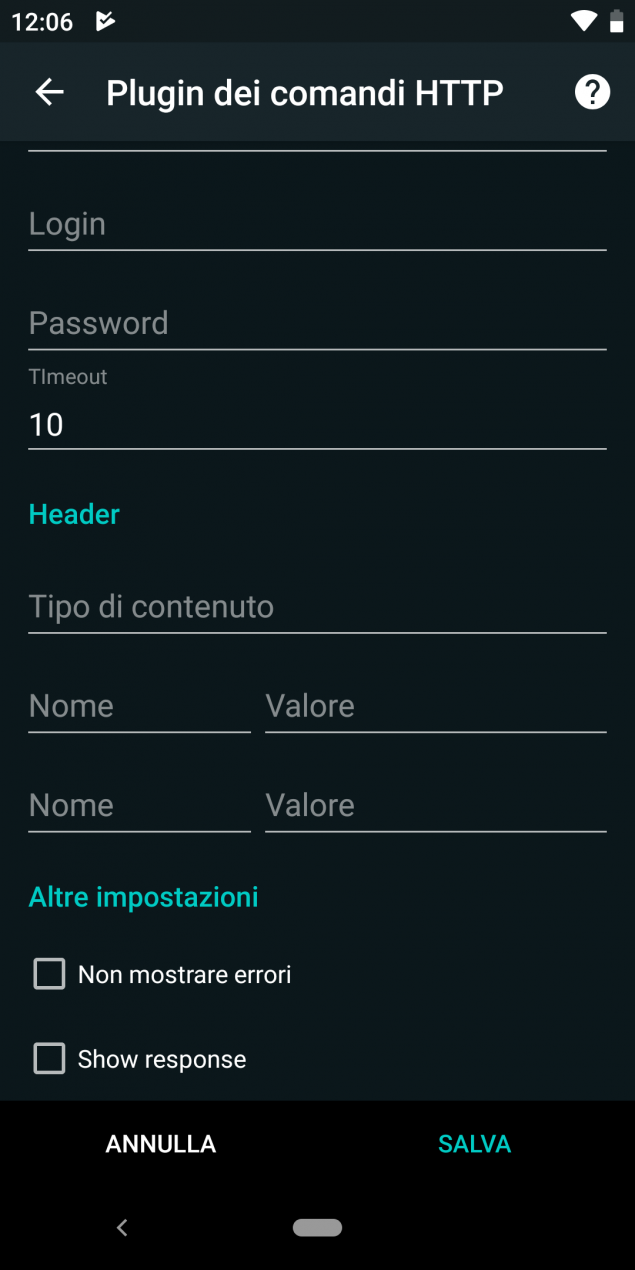Save settings with SALVA
635x1270 pixels.
[x=474, y=1144]
